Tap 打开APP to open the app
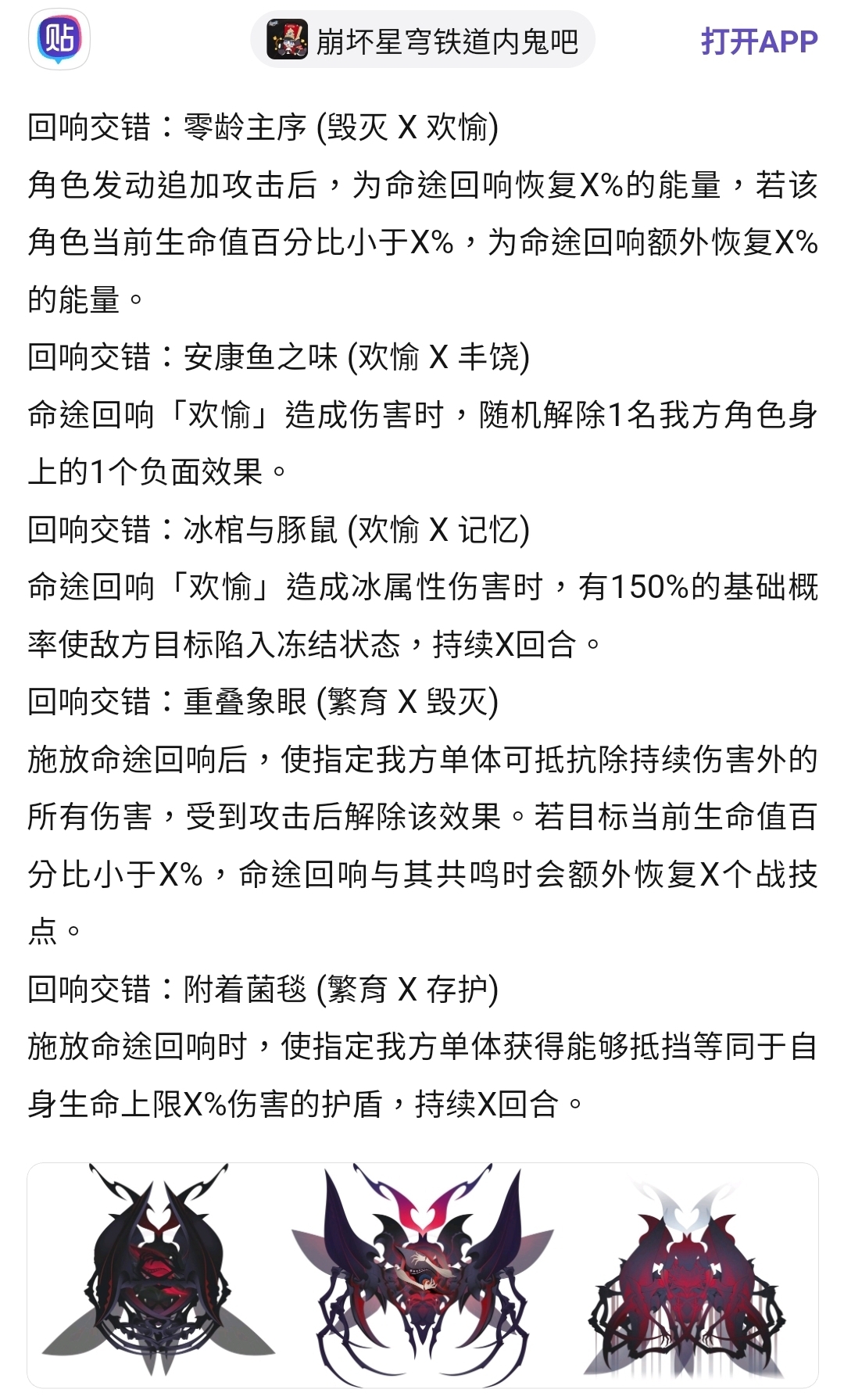The image size is (844, 1400). [x=759, y=41]
